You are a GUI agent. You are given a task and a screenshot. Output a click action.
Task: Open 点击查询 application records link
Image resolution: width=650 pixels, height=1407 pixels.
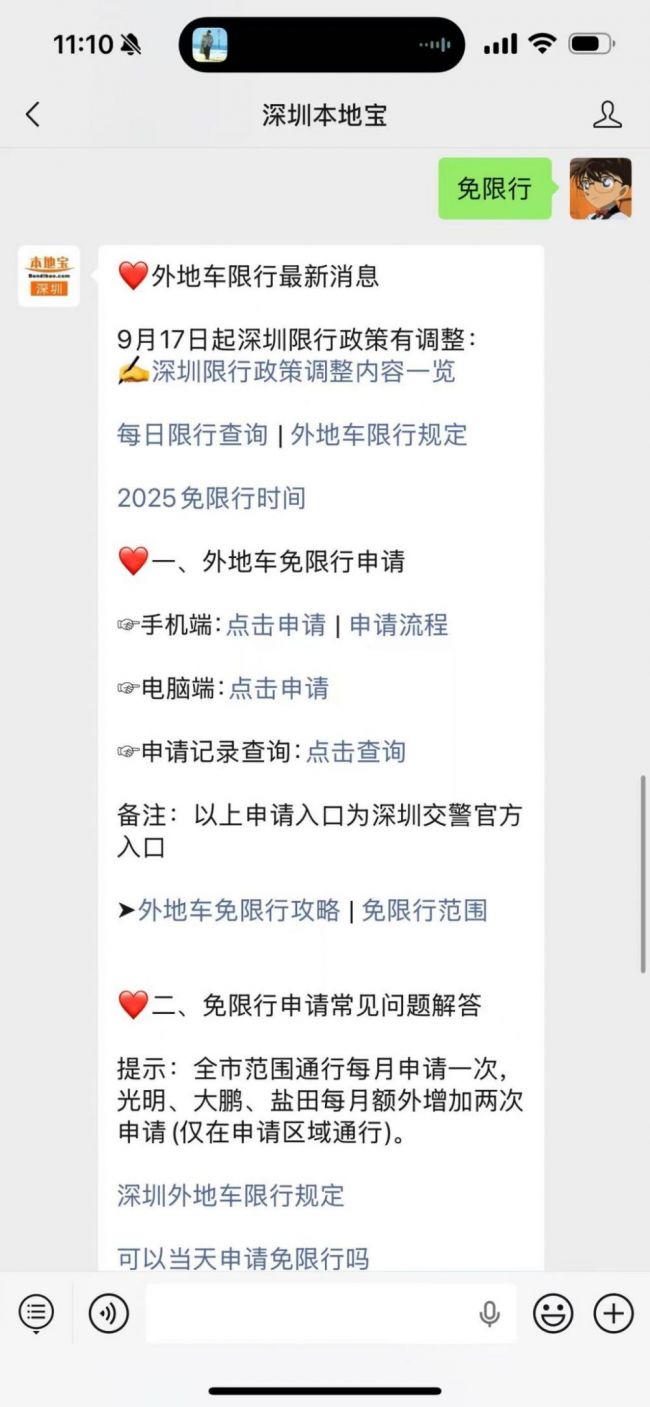(356, 752)
